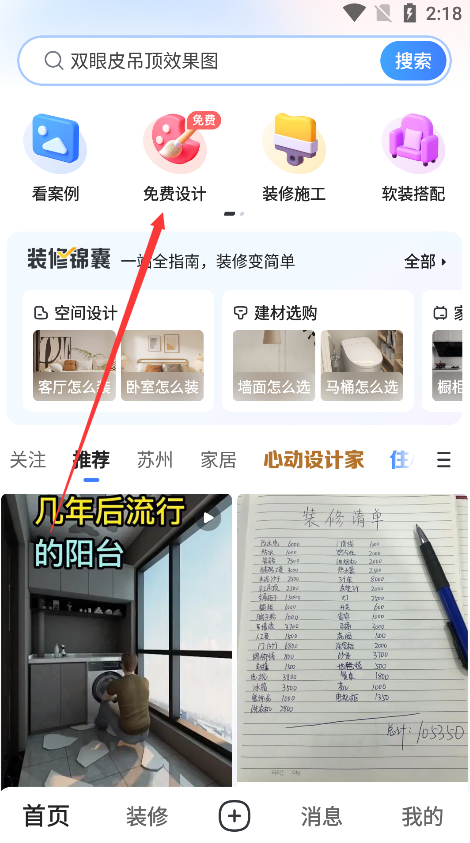Play the 几年后流行的阳台 video
Screen dimensions: 470x843
(x=117, y=638)
